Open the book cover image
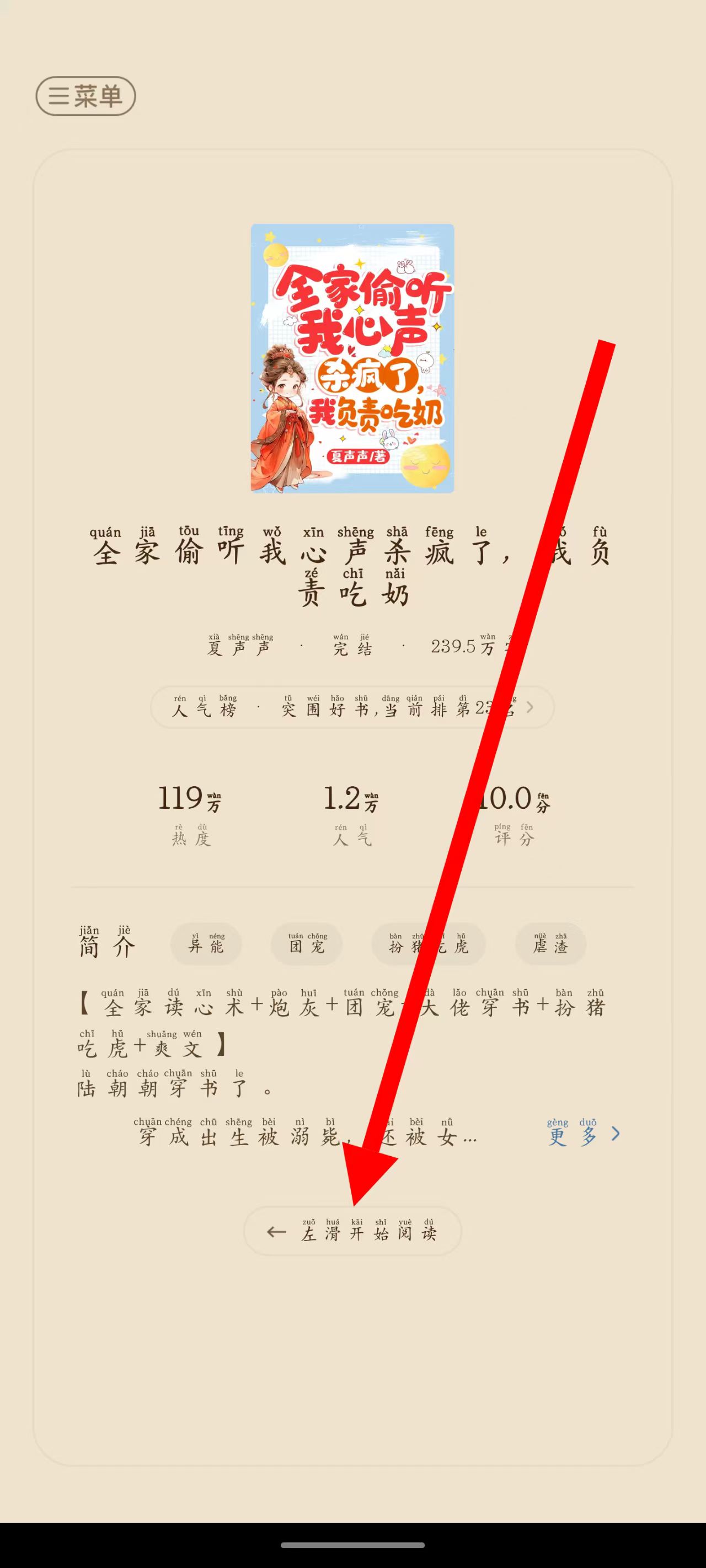The image size is (706, 1568). [x=352, y=358]
